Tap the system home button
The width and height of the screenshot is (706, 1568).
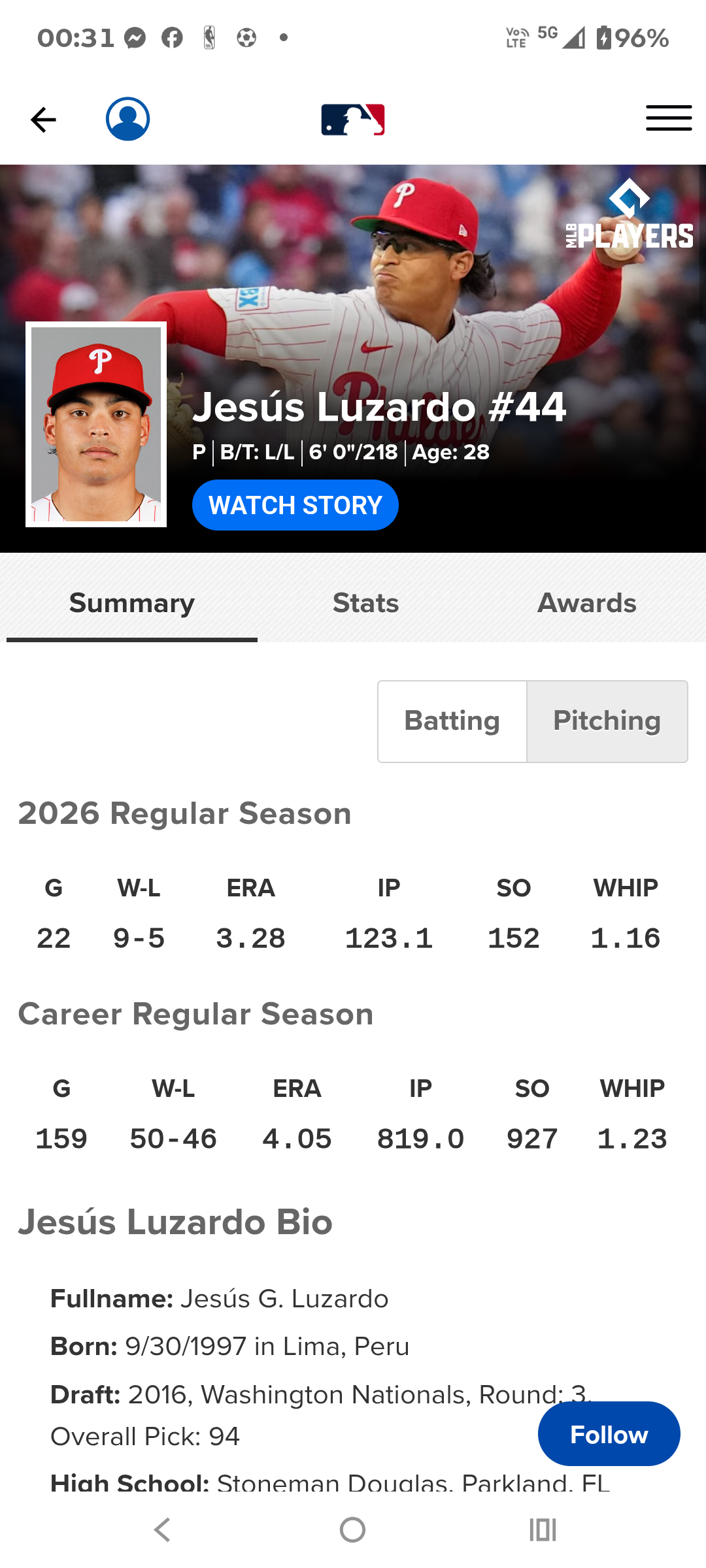click(x=353, y=1529)
